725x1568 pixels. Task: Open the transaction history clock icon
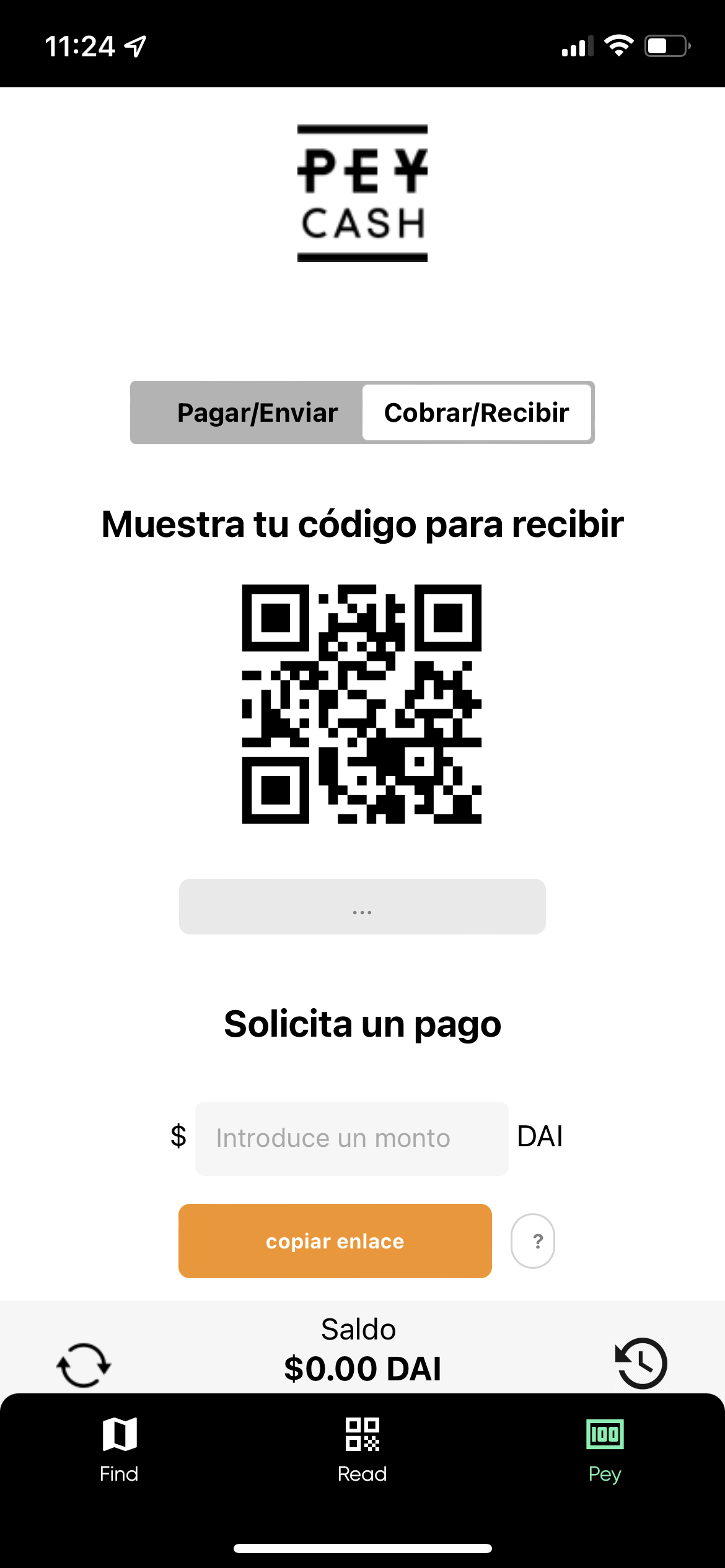click(641, 1364)
